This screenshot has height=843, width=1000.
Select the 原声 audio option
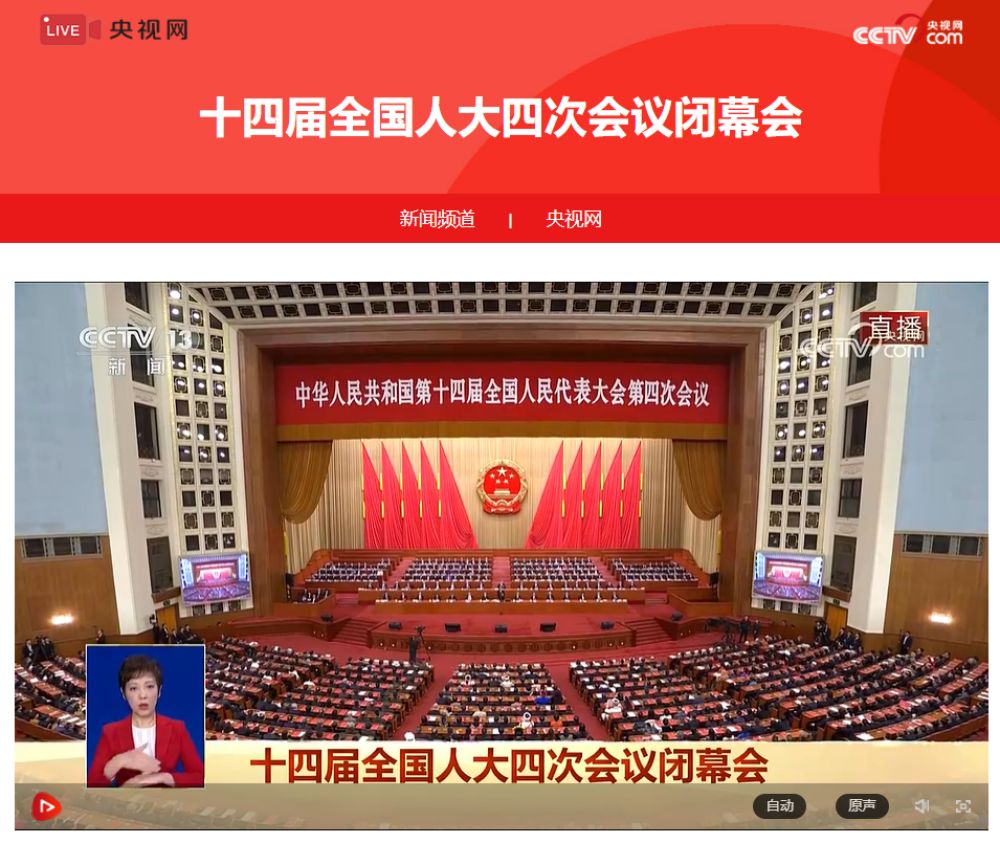point(861,806)
